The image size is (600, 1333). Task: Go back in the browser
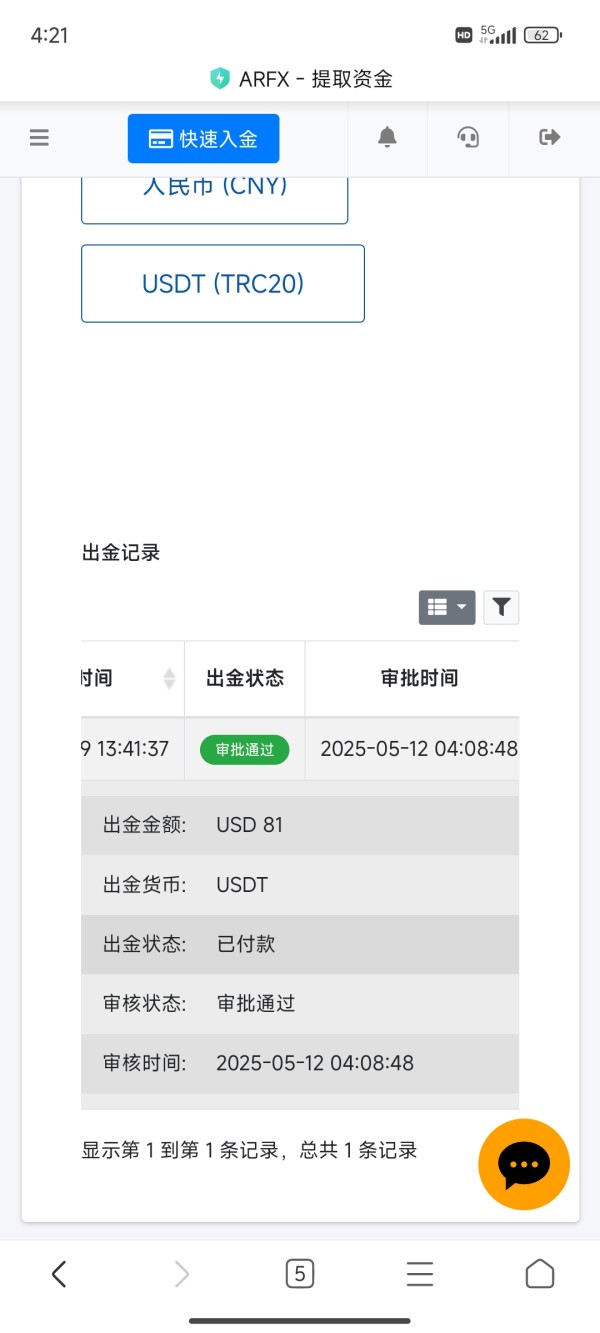[x=59, y=1273]
